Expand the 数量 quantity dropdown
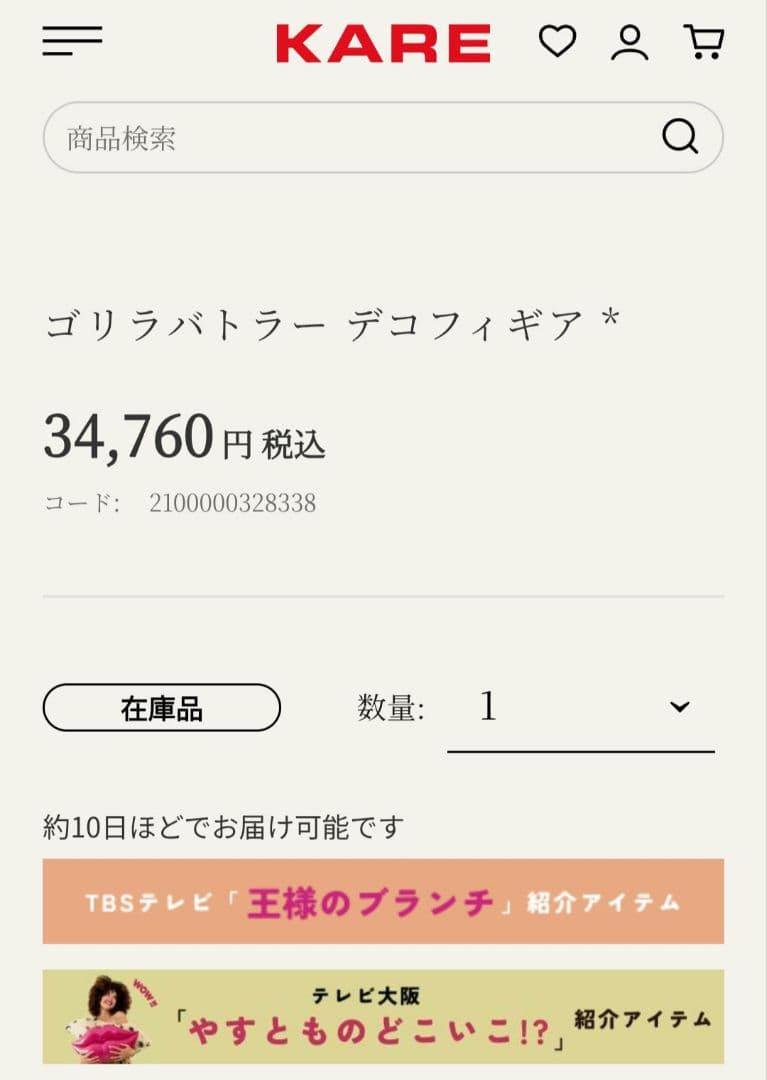This screenshot has width=767, height=1080. pos(580,707)
